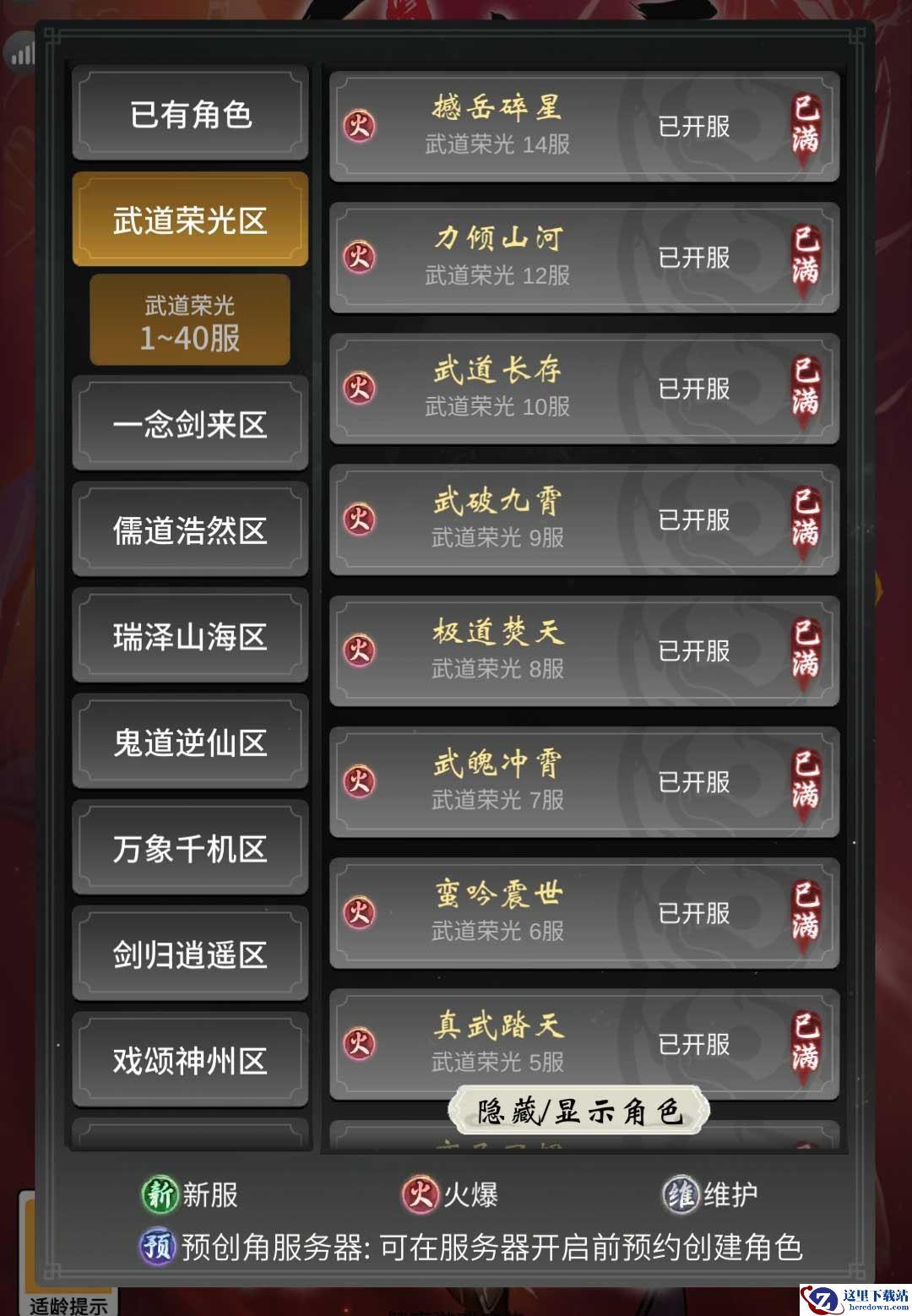Pick server 武道长存 武道荣光 10服
This screenshot has width=912, height=1316.
584,389
